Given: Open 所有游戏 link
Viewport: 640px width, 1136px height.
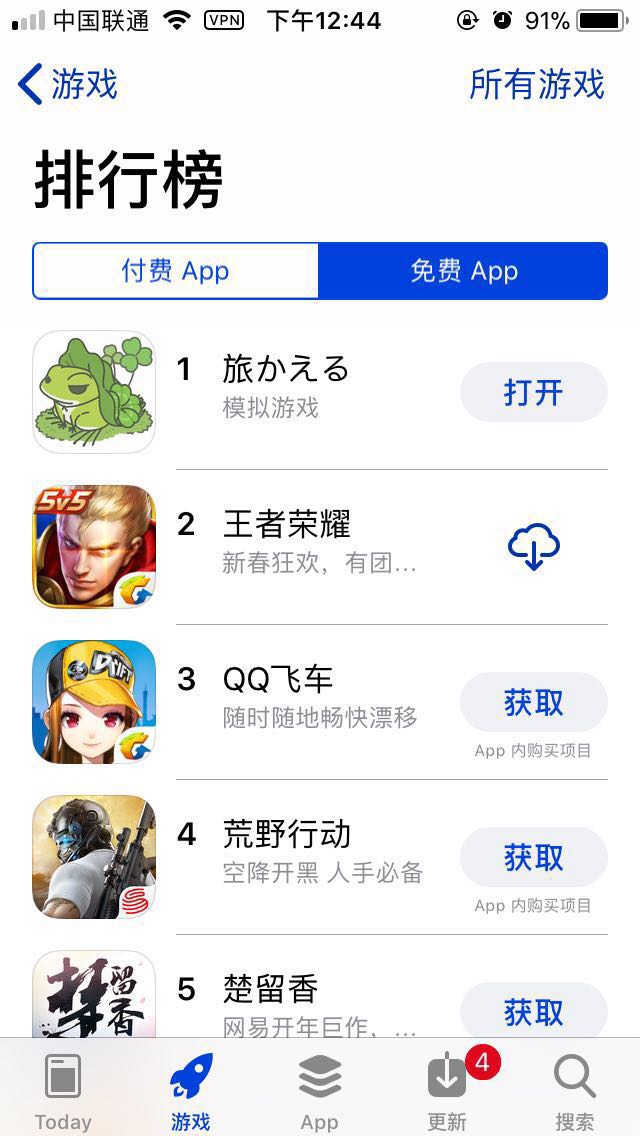Looking at the screenshot, I should point(537,85).
